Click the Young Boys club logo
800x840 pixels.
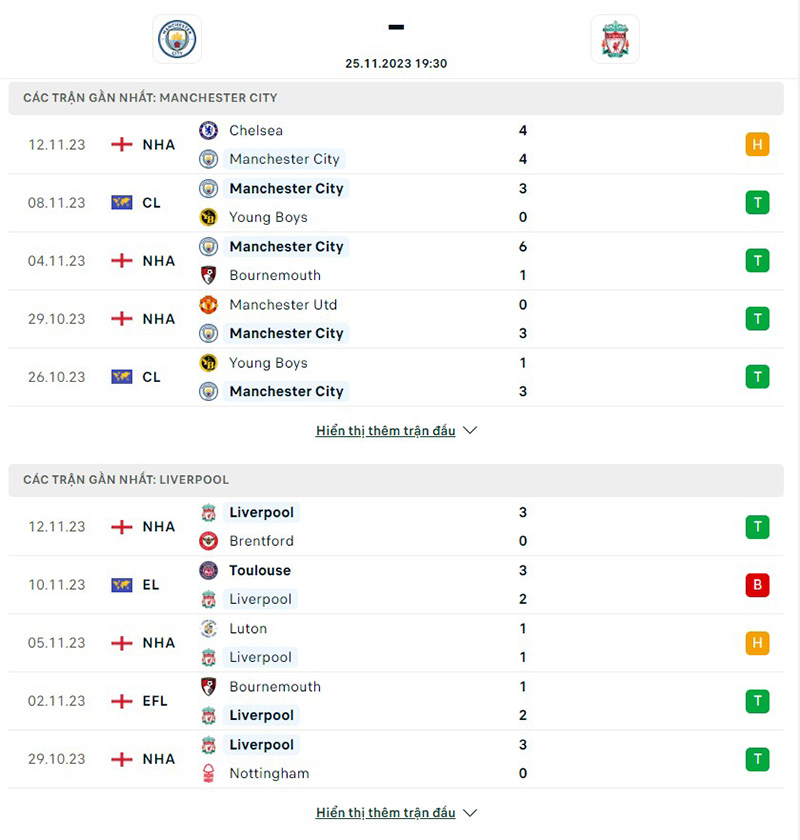(x=208, y=217)
